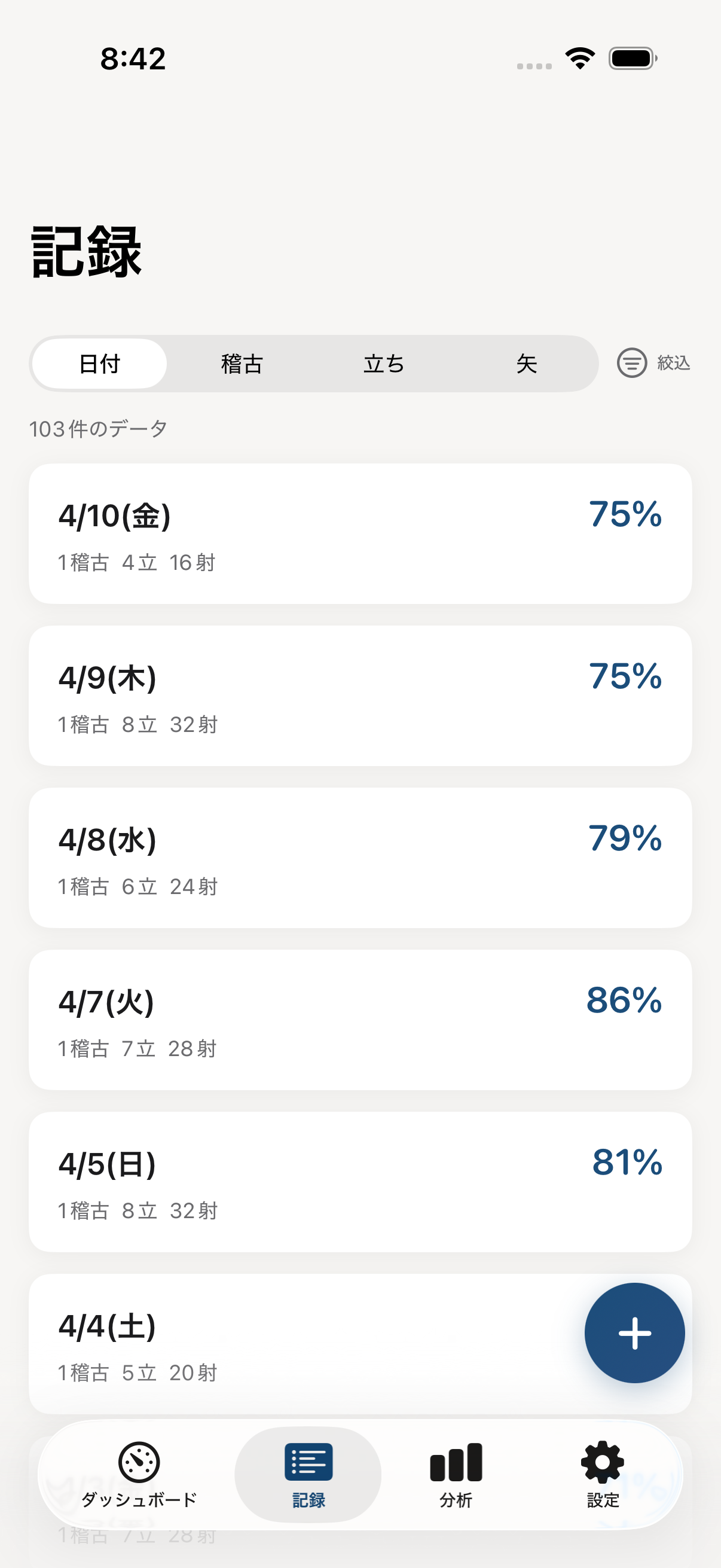This screenshot has height=1568, width=721.
Task: Tap the 記録 list icon in bottom bar
Action: click(x=308, y=1462)
